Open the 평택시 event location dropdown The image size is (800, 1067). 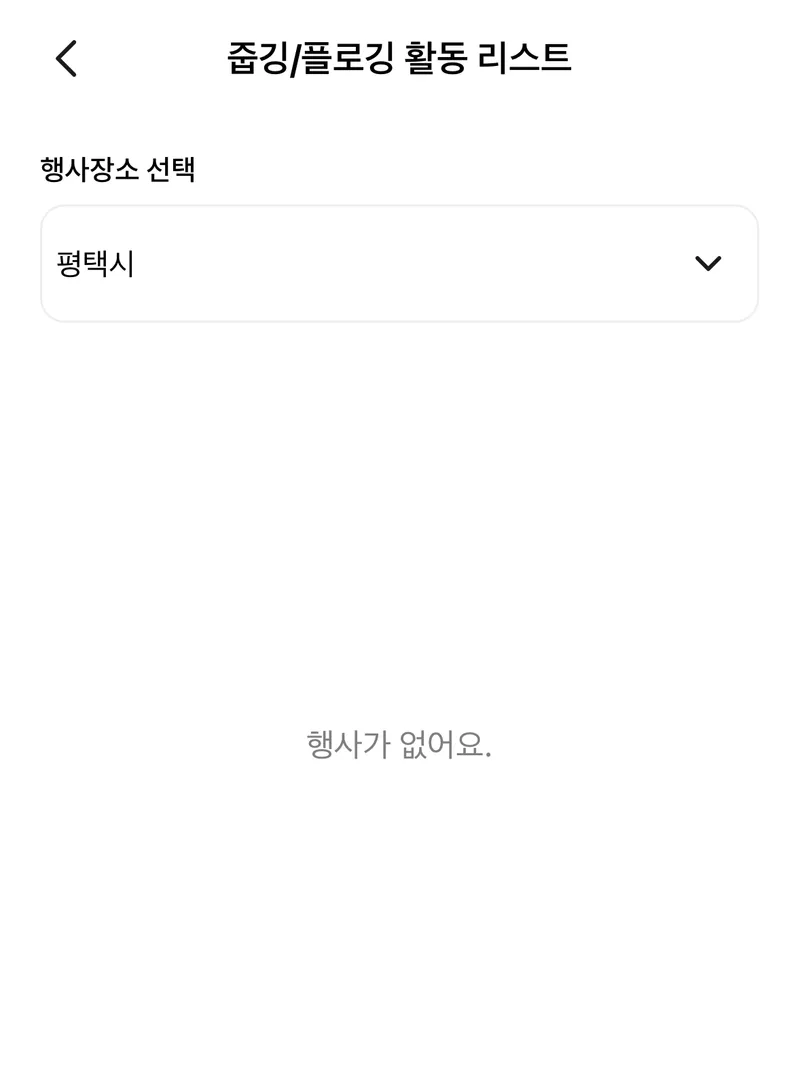[399, 264]
